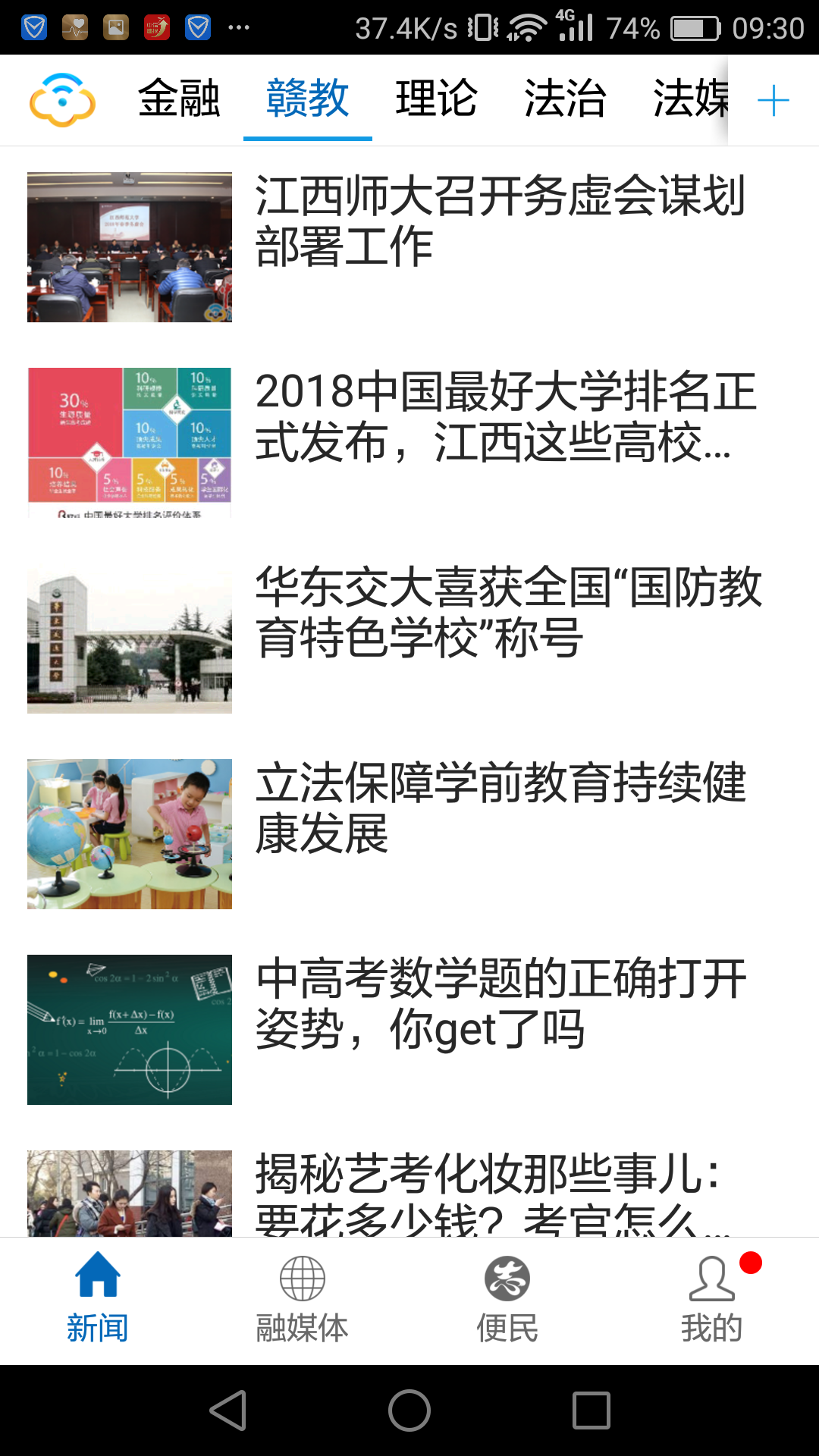The image size is (819, 1456).
Task: Tap the system back button
Action: click(x=228, y=1410)
